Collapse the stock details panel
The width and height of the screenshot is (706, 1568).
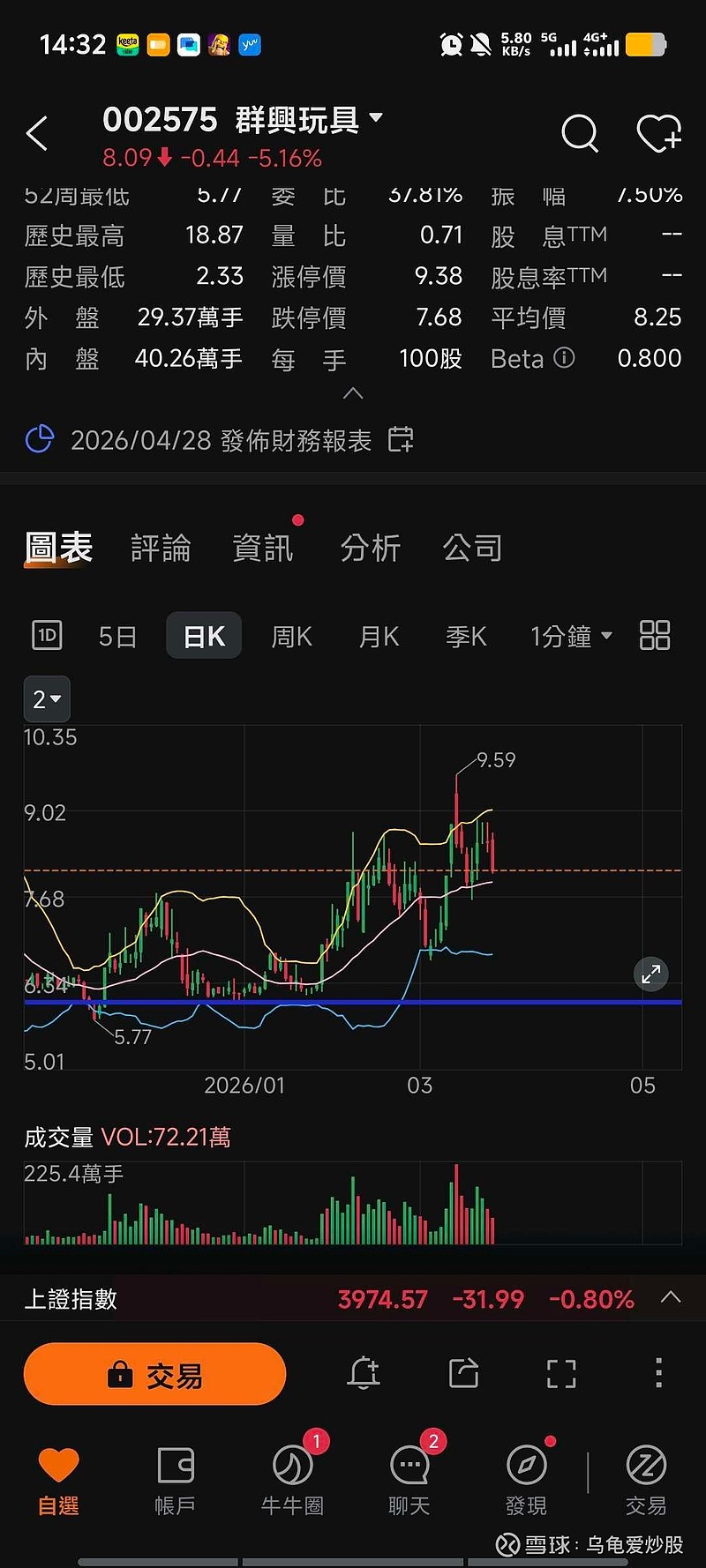coord(353,393)
